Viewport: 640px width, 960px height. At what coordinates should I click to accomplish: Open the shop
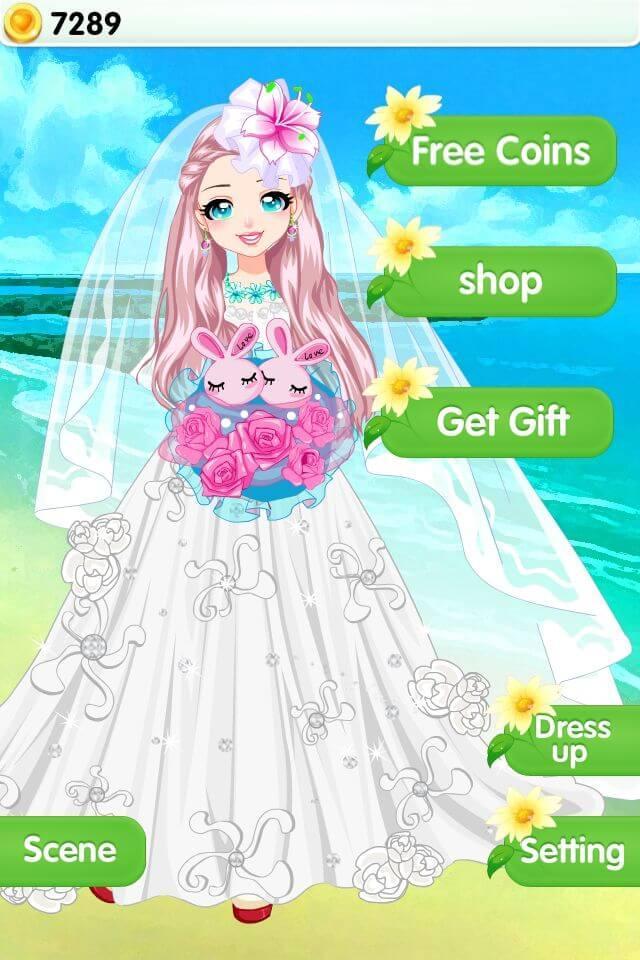coord(500,281)
